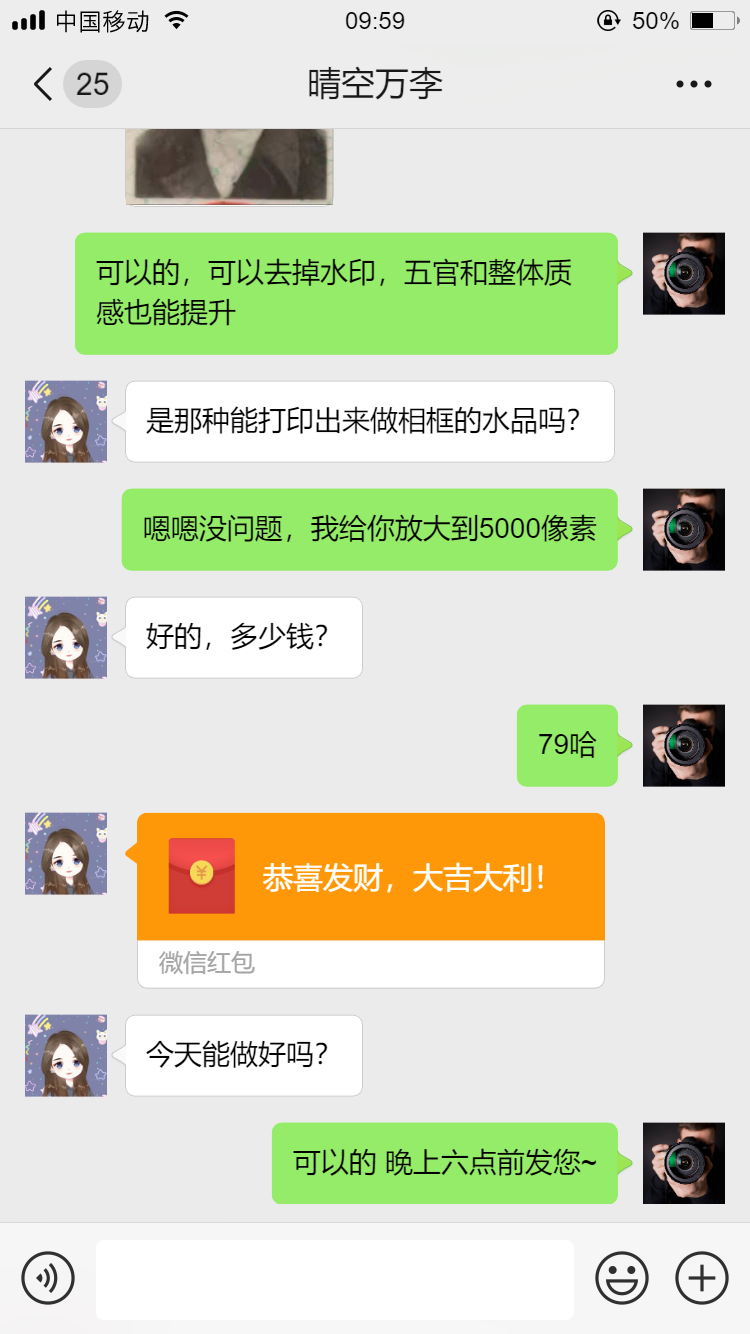Tap the text input field to type

335,1278
